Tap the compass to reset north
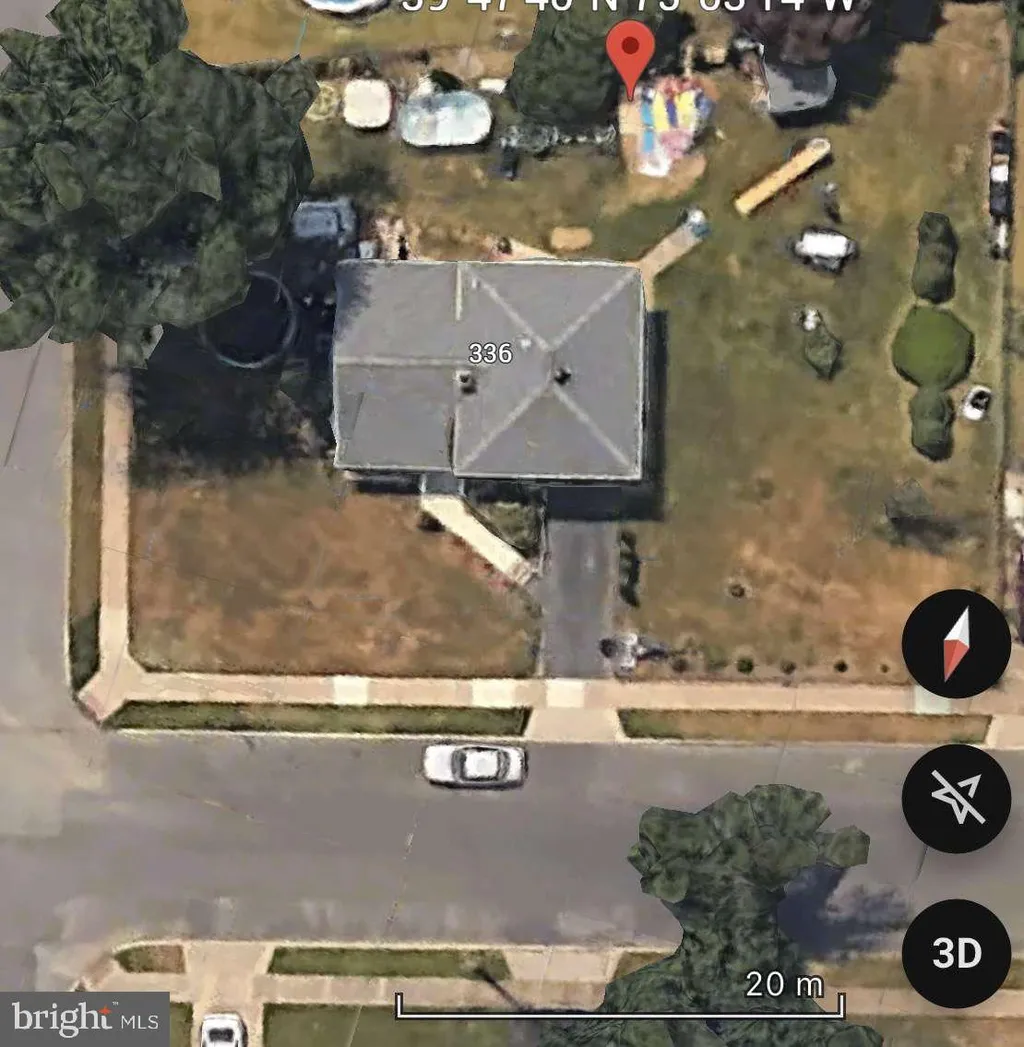The width and height of the screenshot is (1024, 1047). (x=956, y=643)
